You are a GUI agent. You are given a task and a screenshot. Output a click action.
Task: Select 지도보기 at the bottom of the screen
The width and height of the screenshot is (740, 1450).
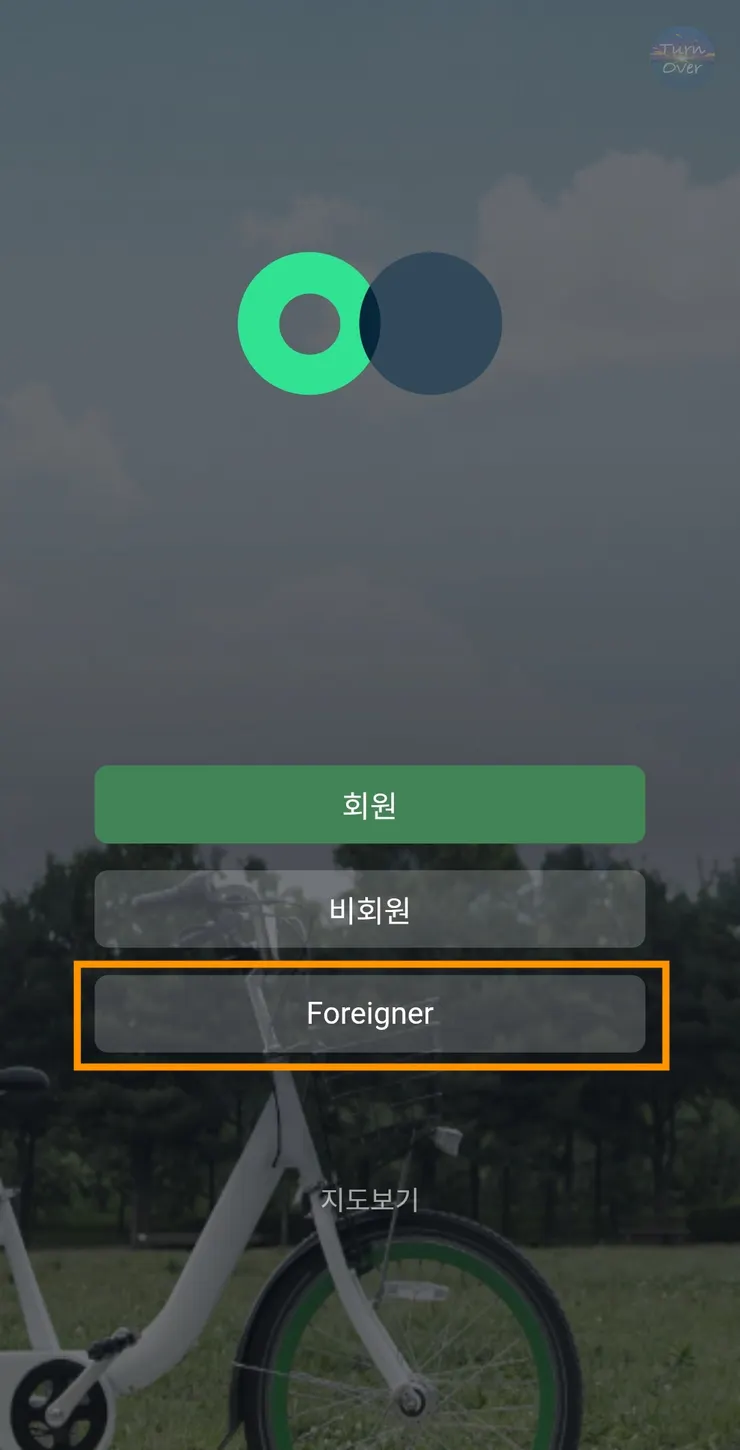tap(370, 1200)
